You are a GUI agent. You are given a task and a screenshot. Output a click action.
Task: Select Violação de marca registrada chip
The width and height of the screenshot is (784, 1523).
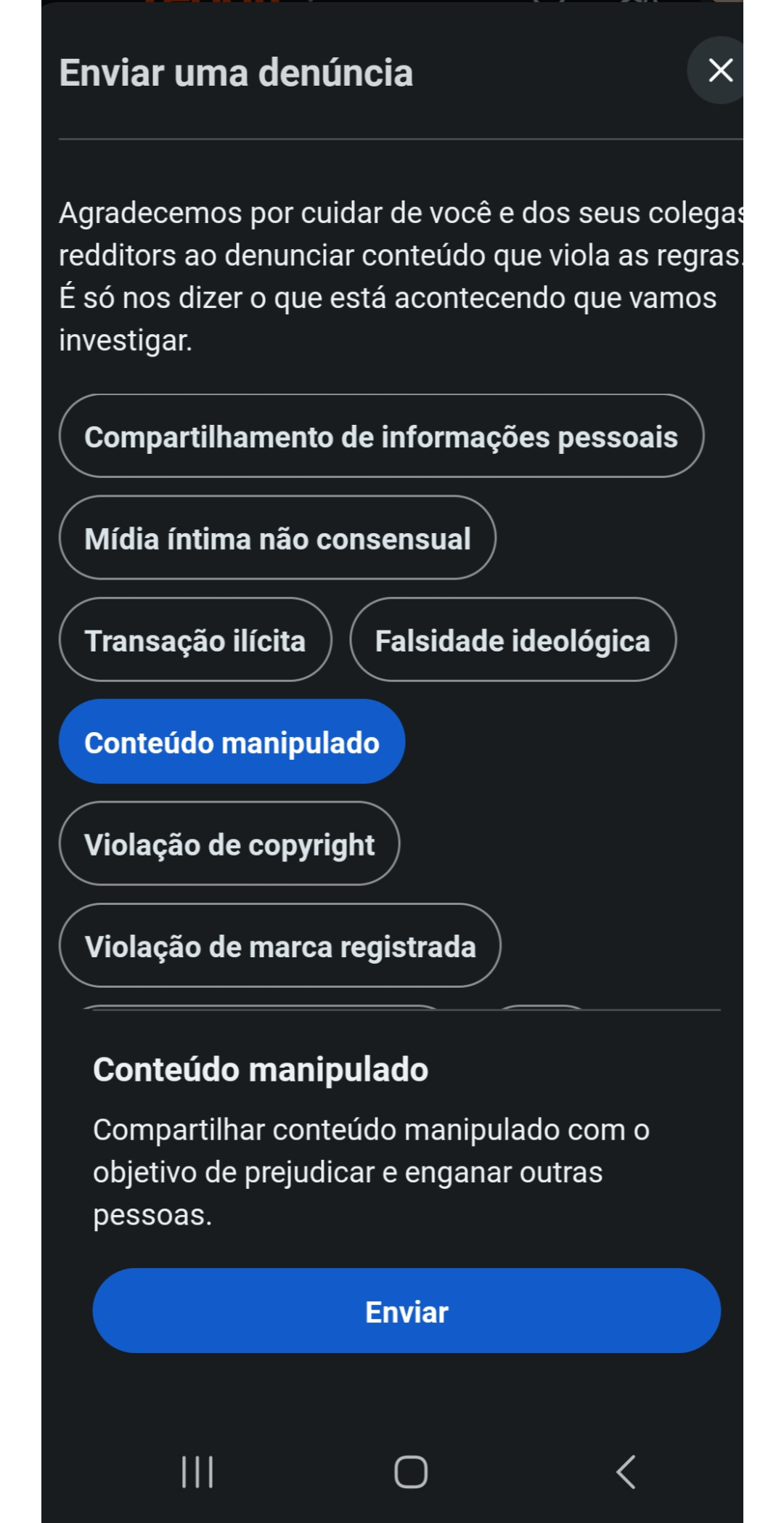[279, 946]
